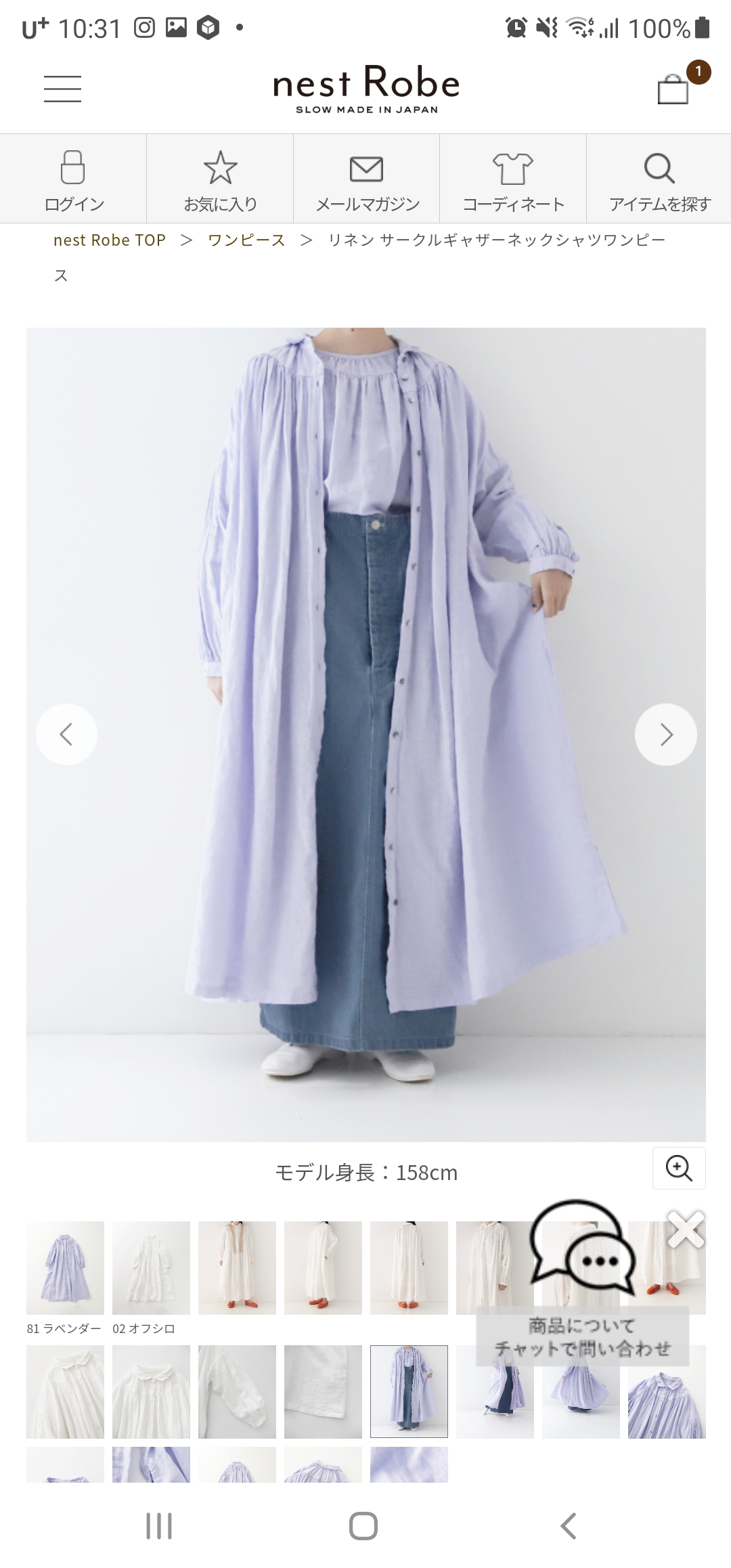Select 81 ラベンダー color thumbnail
This screenshot has height=1568, width=731.
tap(65, 1268)
